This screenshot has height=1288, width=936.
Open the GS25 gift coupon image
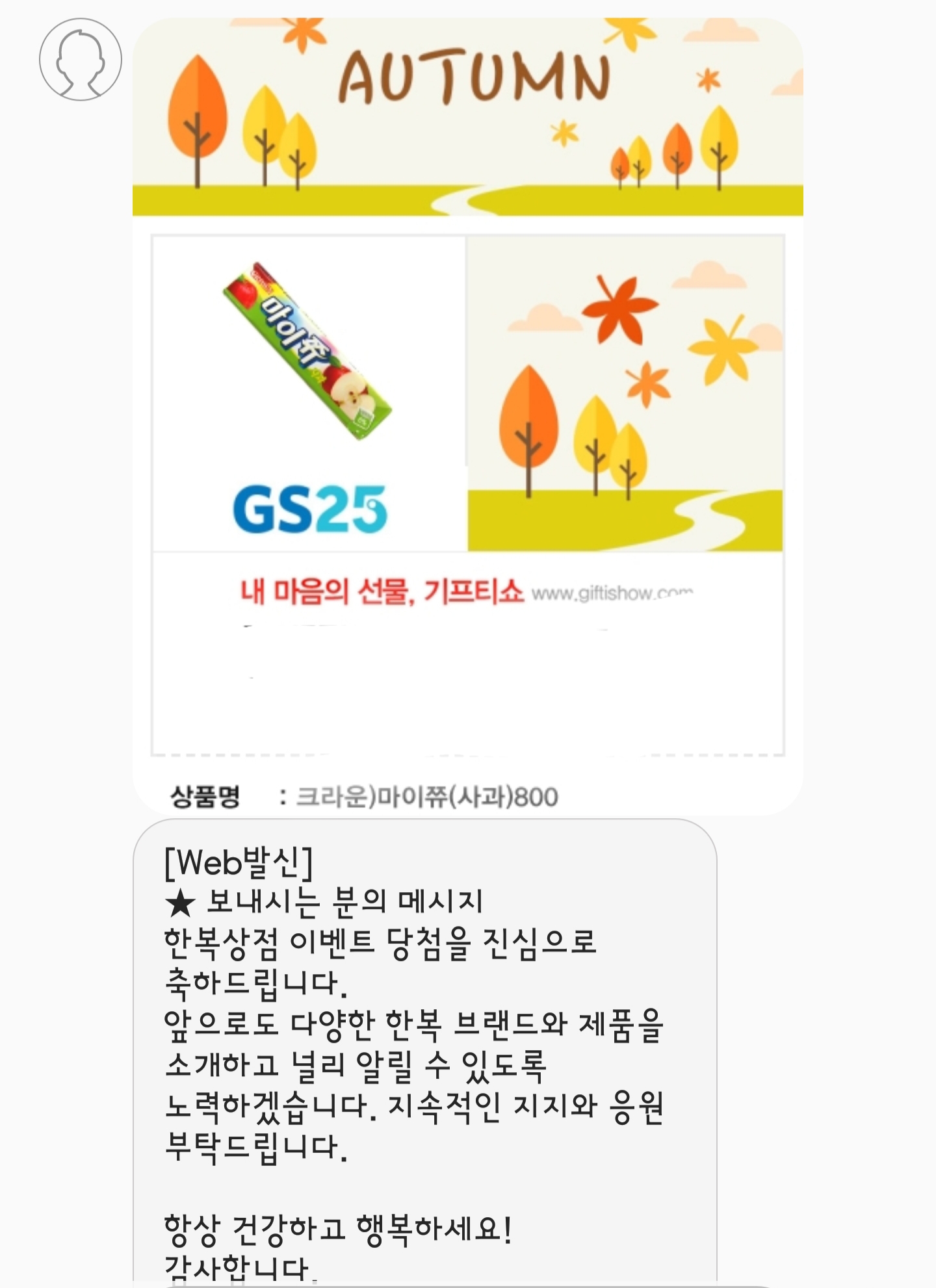[x=467, y=416]
